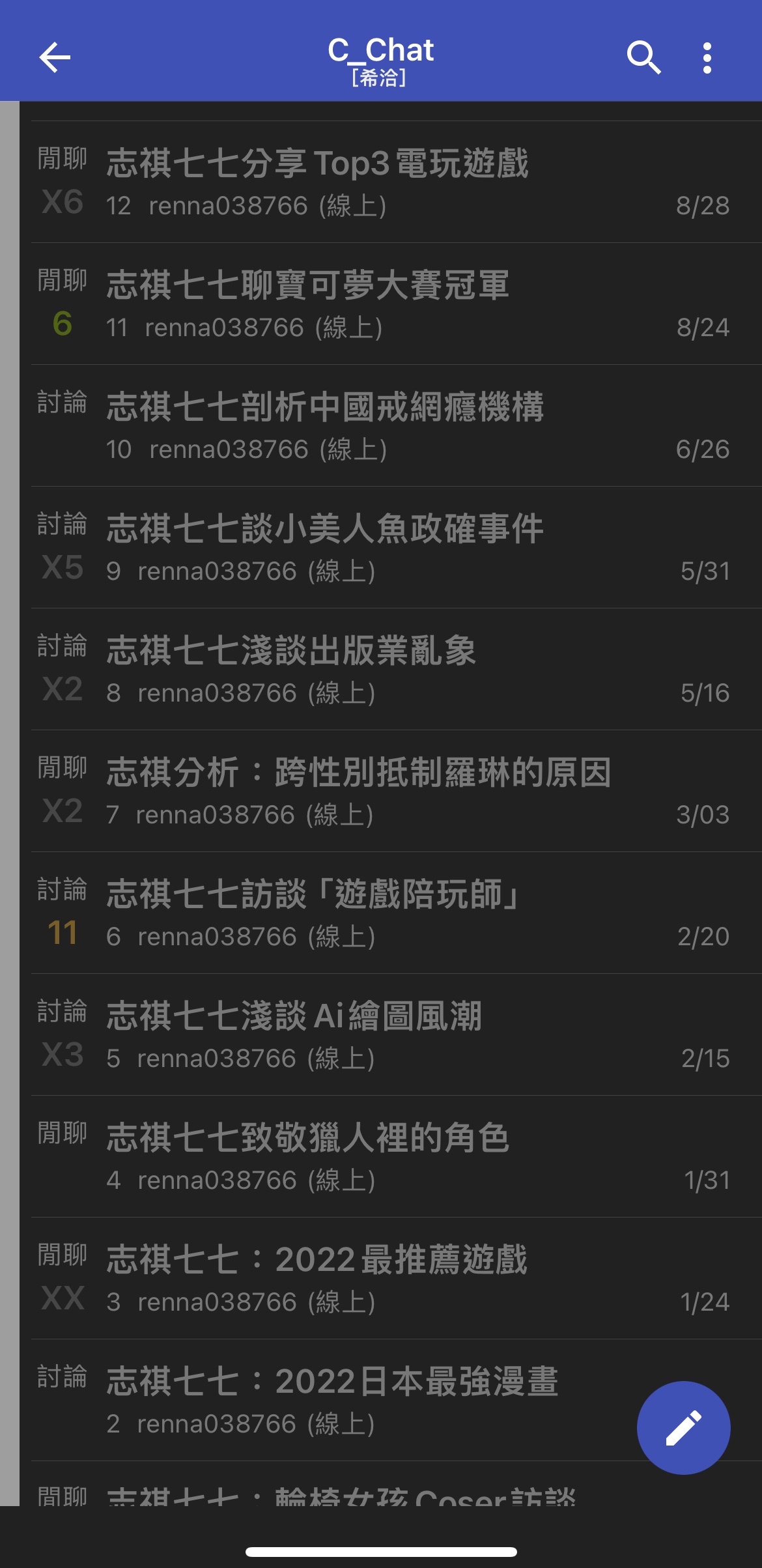Open post 志祺七七聊寶可夢大賽冠軍
762x1568 pixels.
(391, 304)
